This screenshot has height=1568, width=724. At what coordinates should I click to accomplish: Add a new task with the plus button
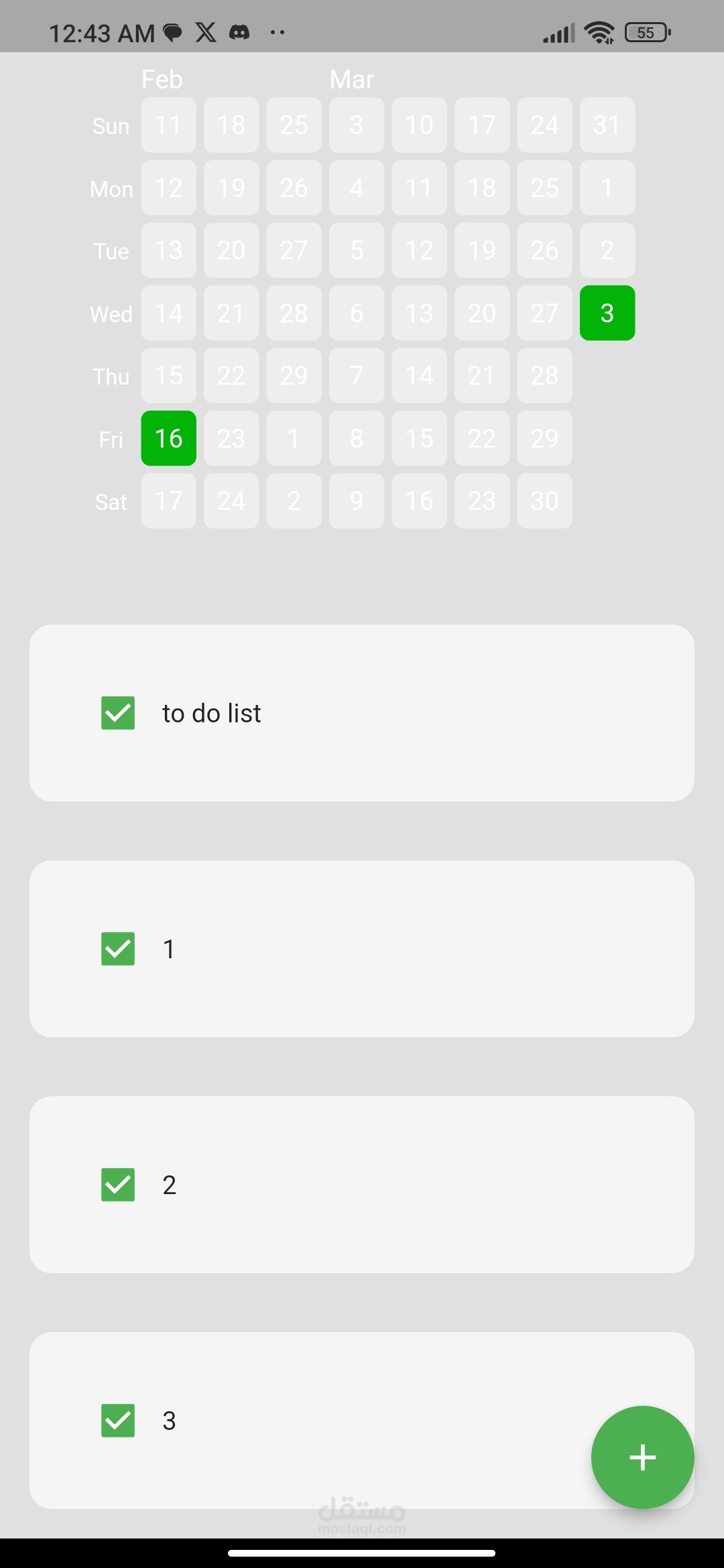pos(642,1457)
